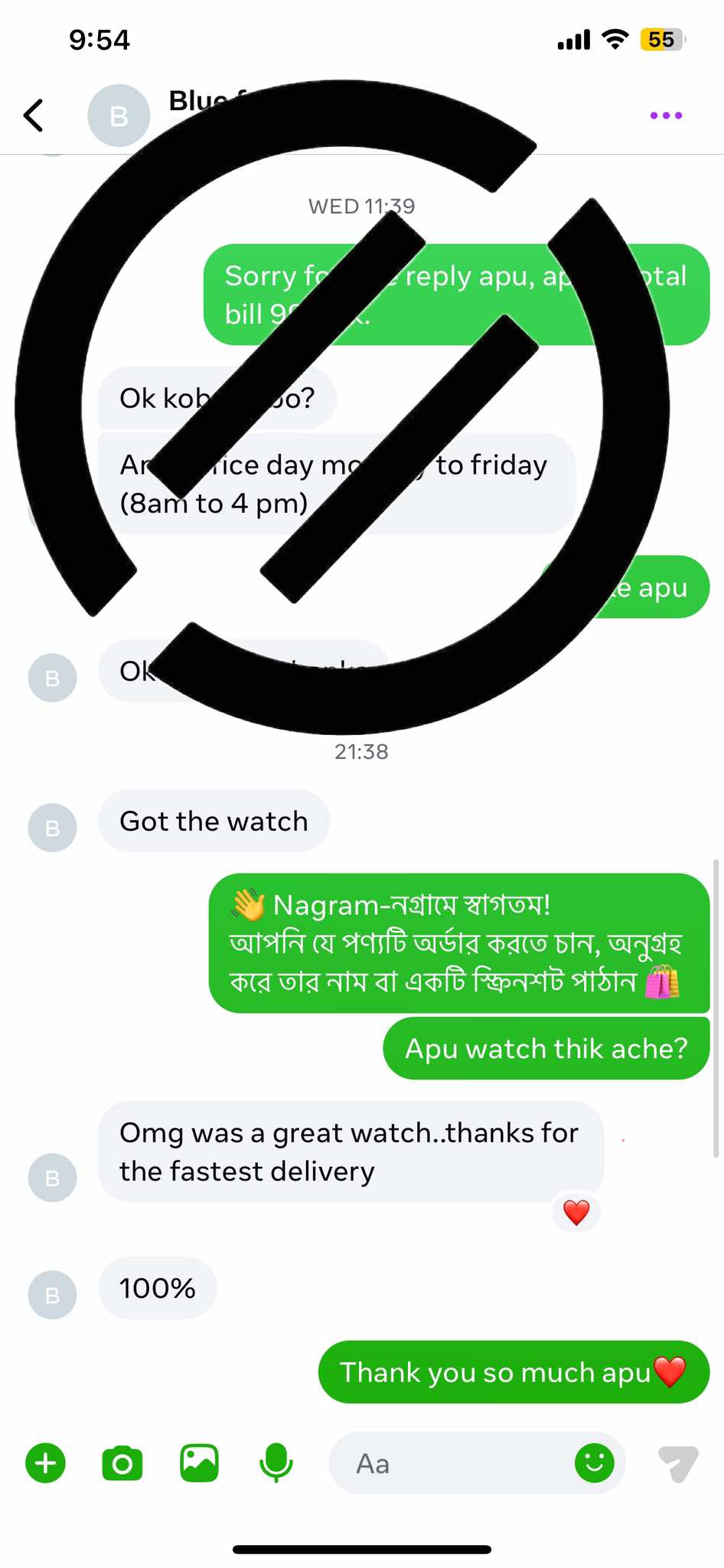
Task: Open the three-dot conversation options menu
Action: pos(666,116)
